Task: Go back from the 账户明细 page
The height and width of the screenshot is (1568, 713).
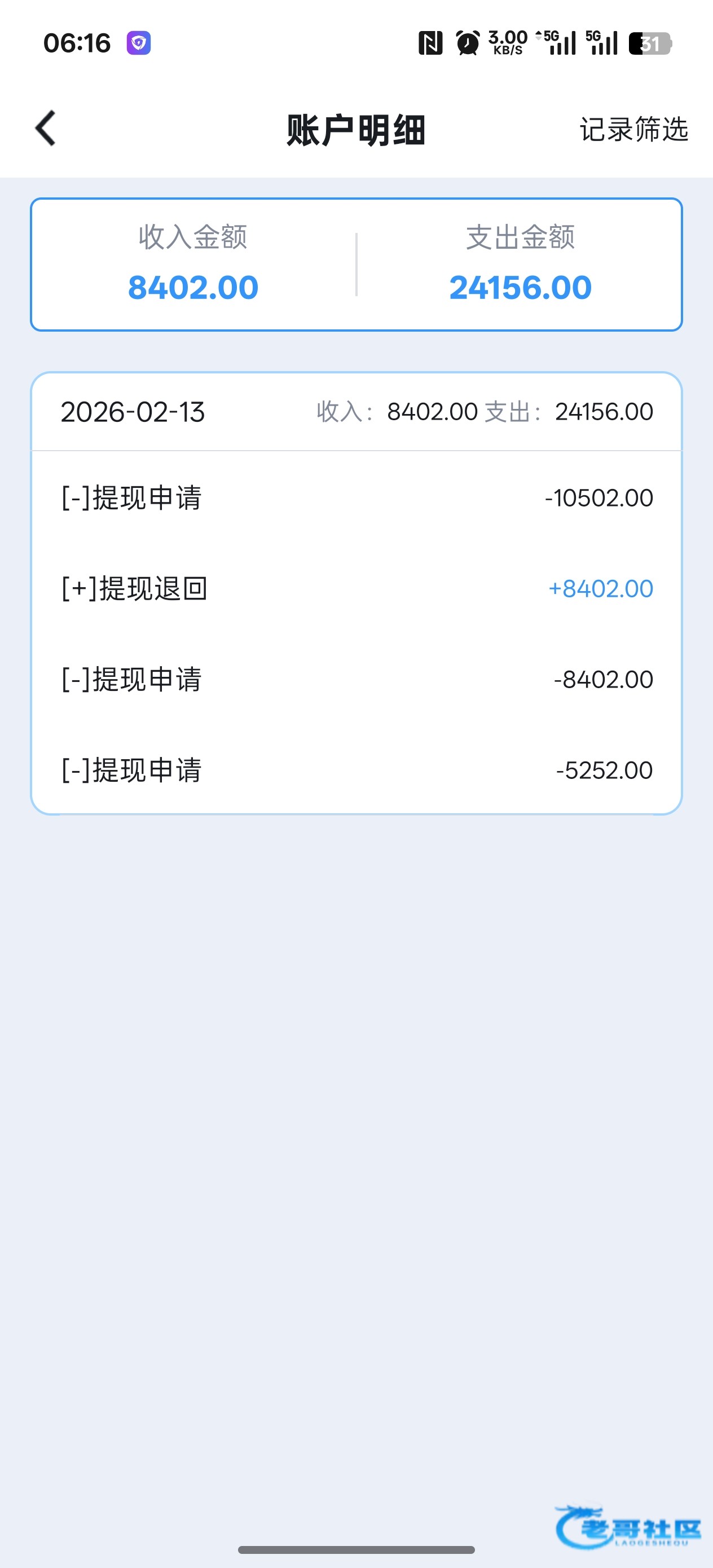Action: [46, 129]
